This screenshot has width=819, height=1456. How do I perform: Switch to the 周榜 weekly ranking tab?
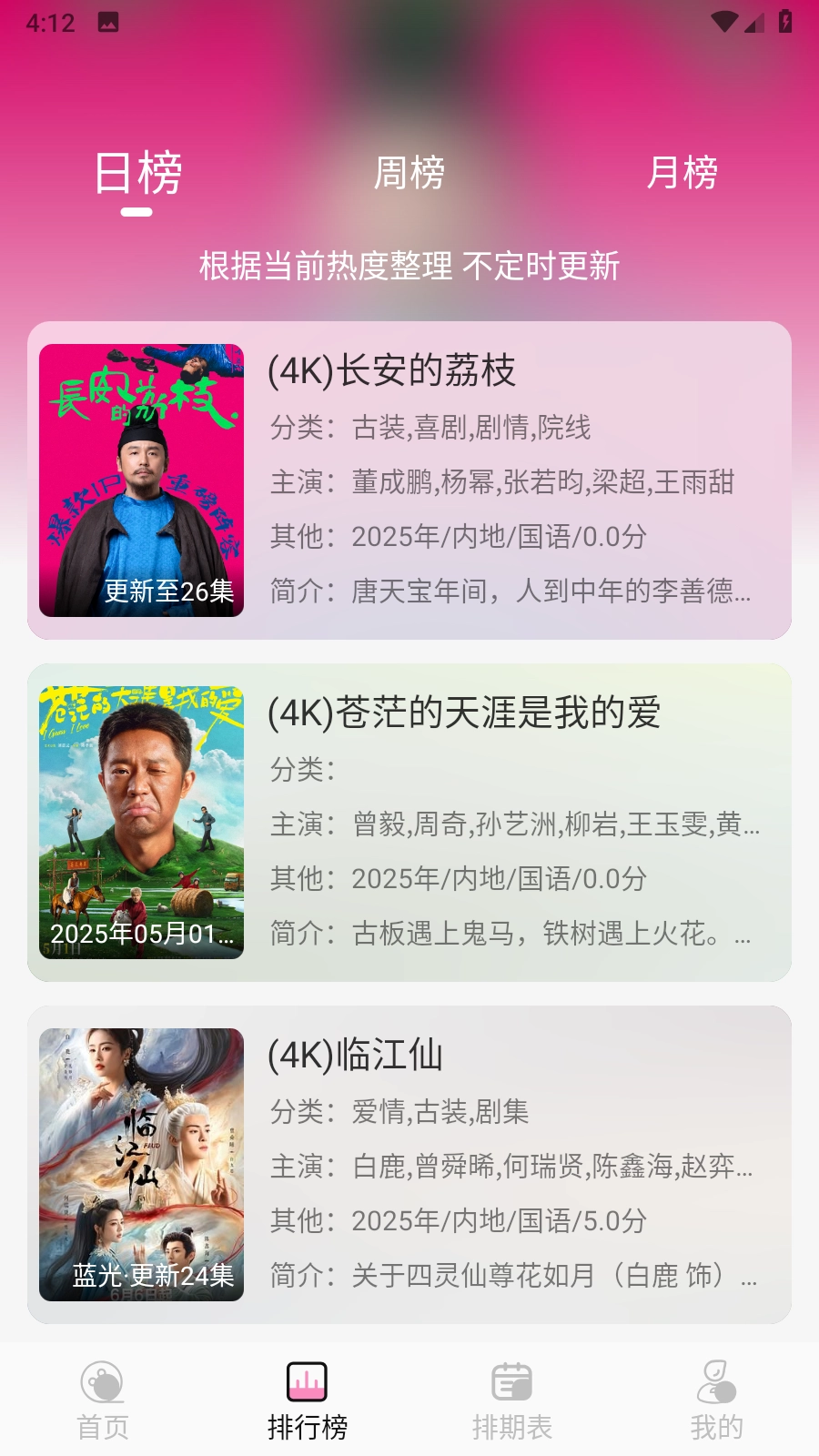(x=409, y=173)
